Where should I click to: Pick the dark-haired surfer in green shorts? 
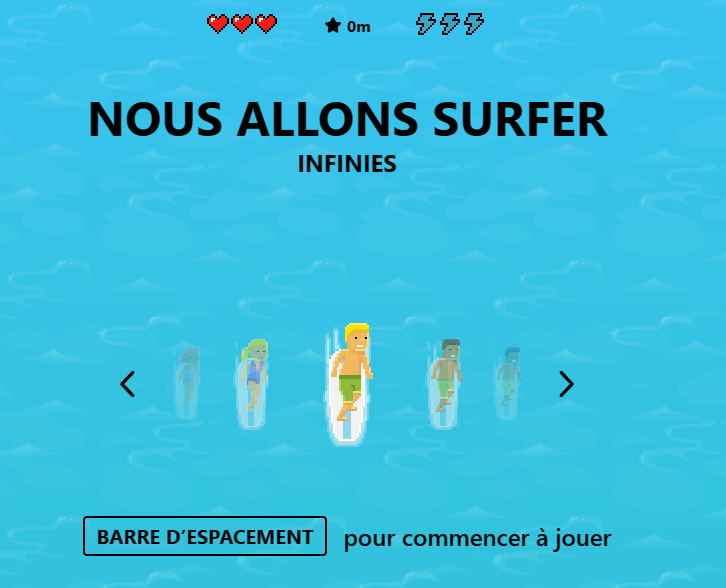pos(446,384)
